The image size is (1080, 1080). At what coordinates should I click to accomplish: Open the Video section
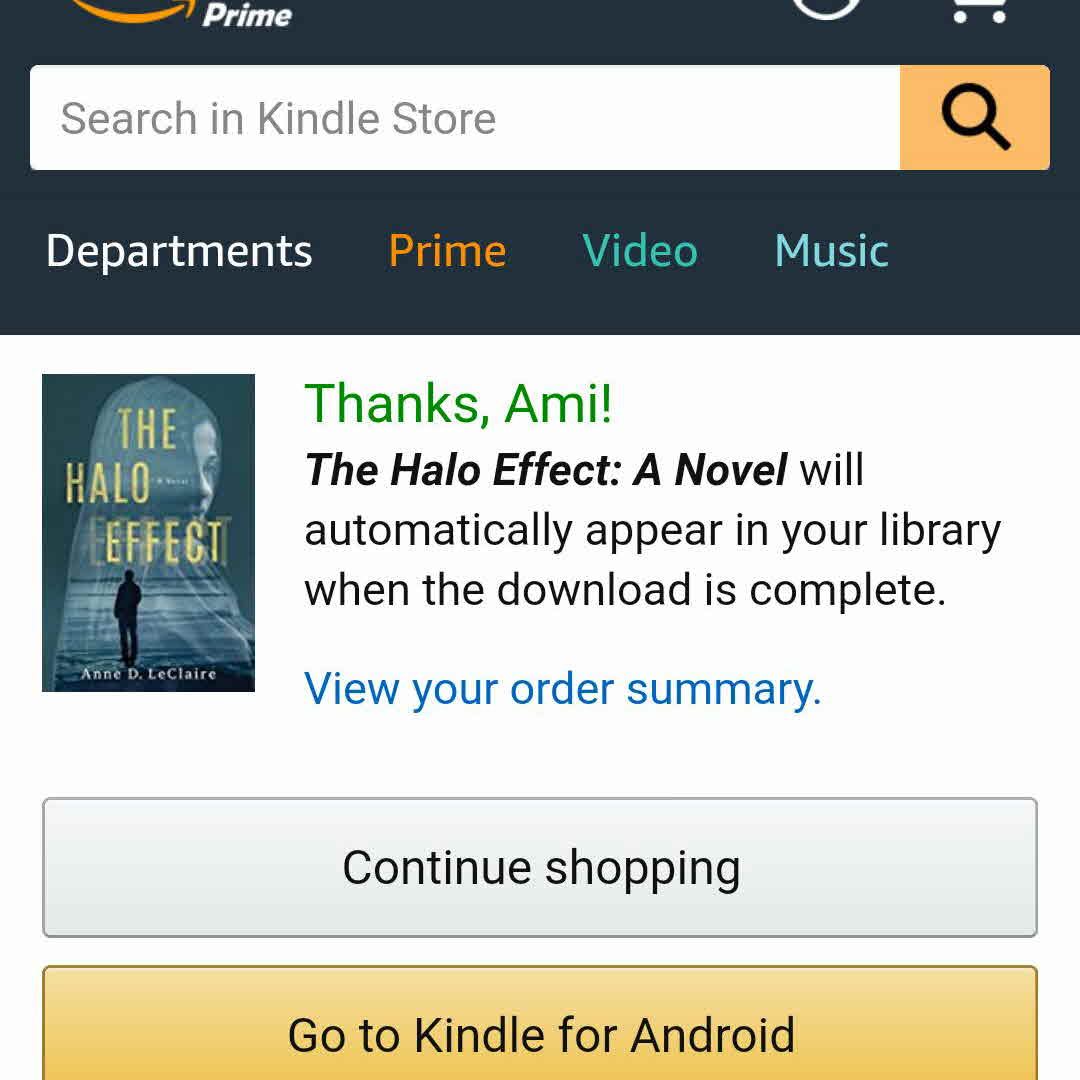pyautogui.click(x=640, y=251)
